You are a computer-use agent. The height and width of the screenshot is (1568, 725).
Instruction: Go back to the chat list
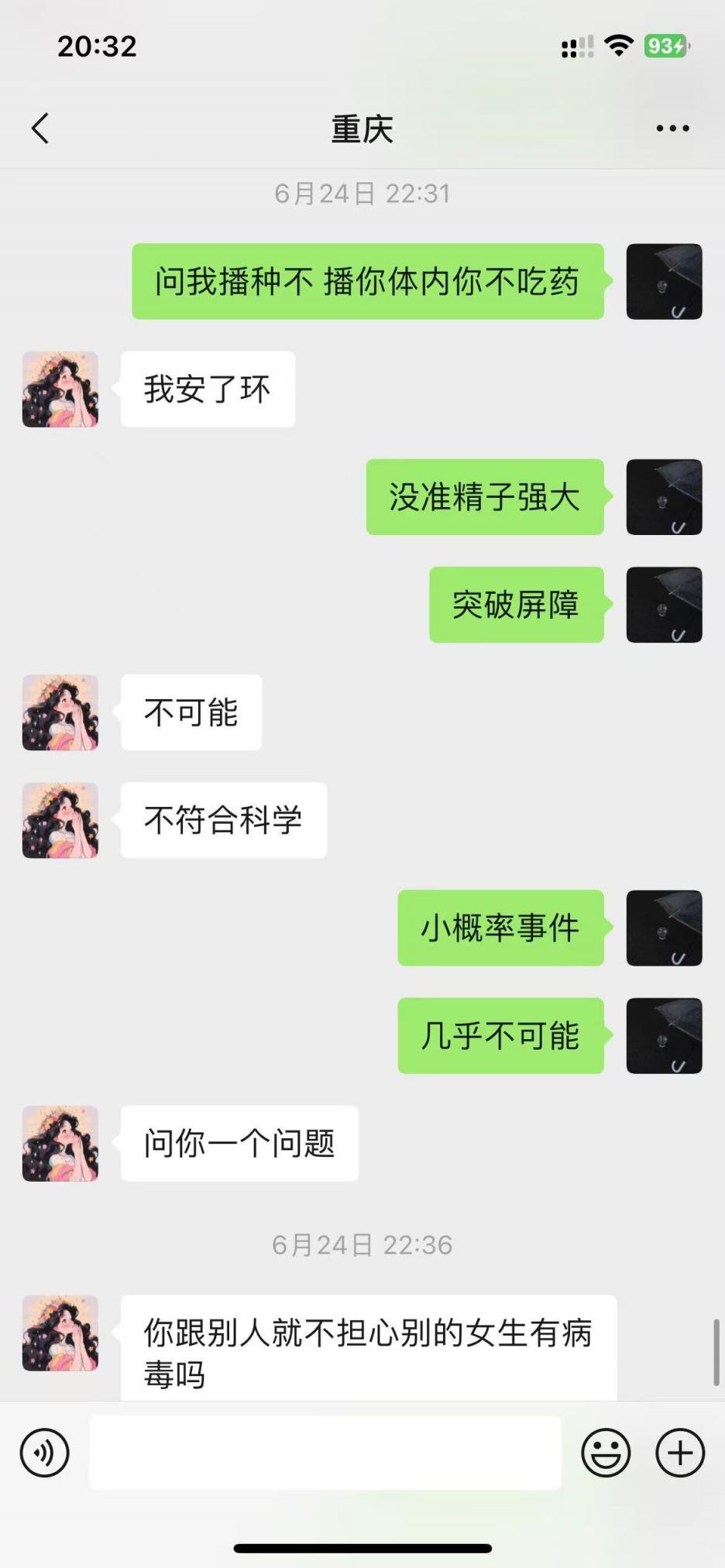[41, 129]
